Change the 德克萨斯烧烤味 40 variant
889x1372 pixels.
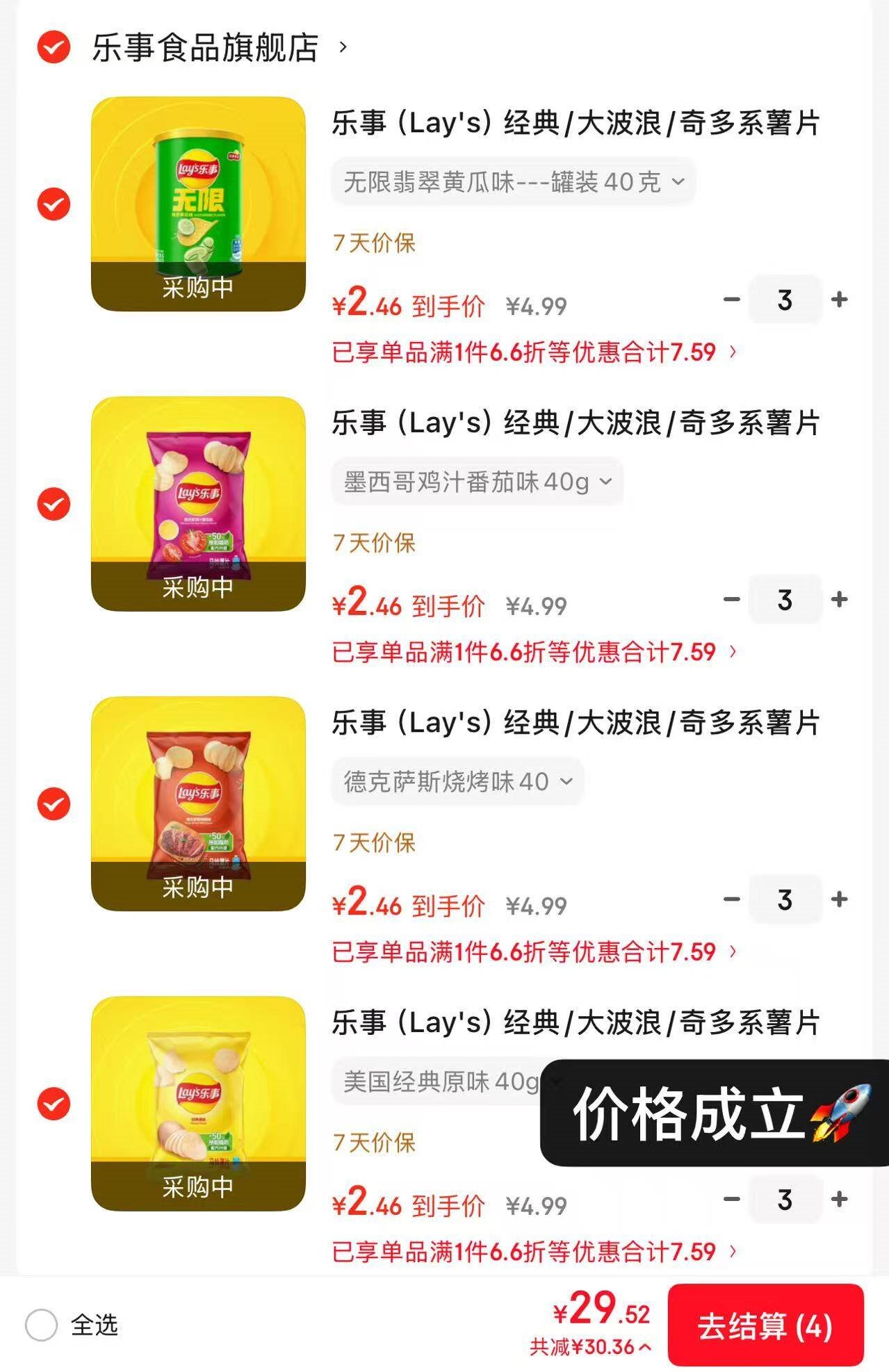(x=458, y=782)
